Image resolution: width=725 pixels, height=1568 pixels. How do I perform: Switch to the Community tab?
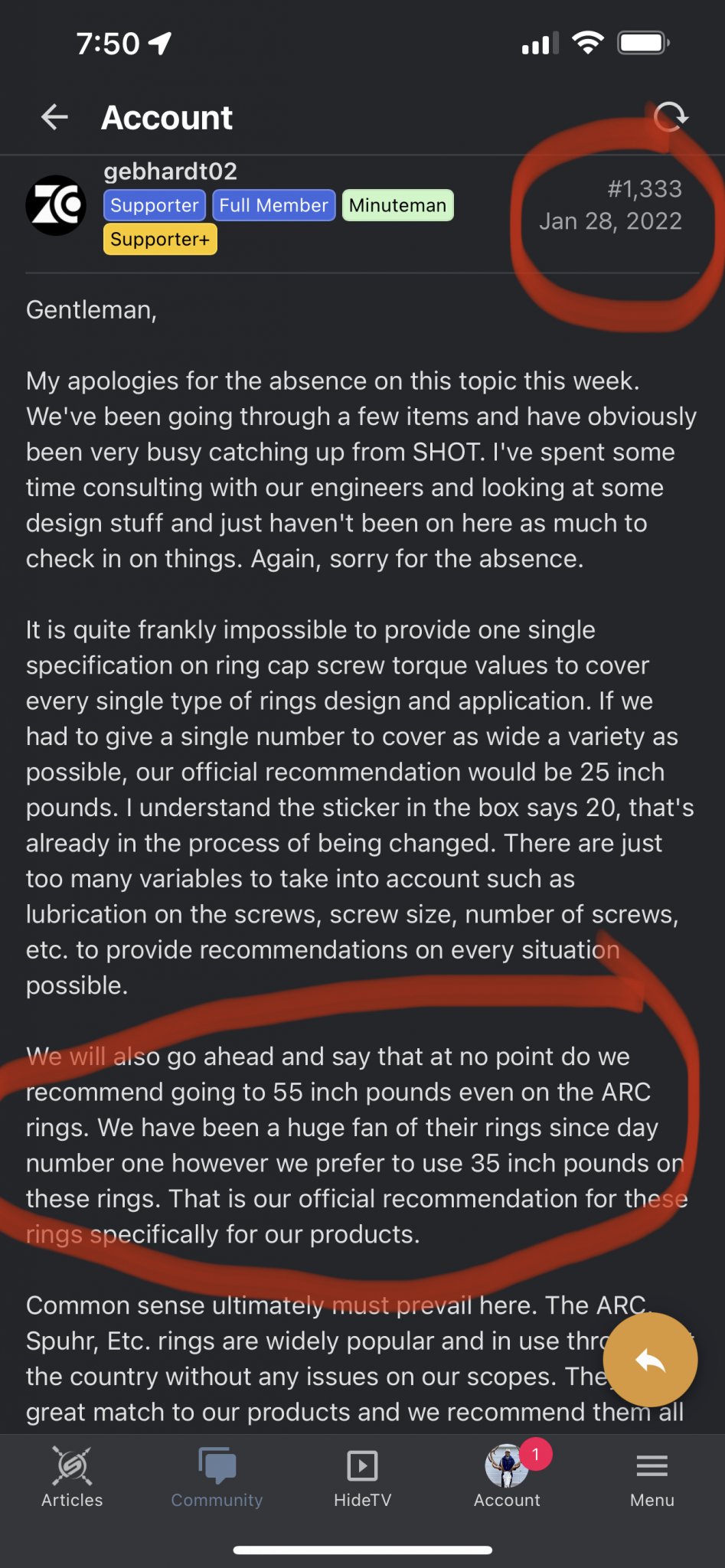tap(217, 1477)
